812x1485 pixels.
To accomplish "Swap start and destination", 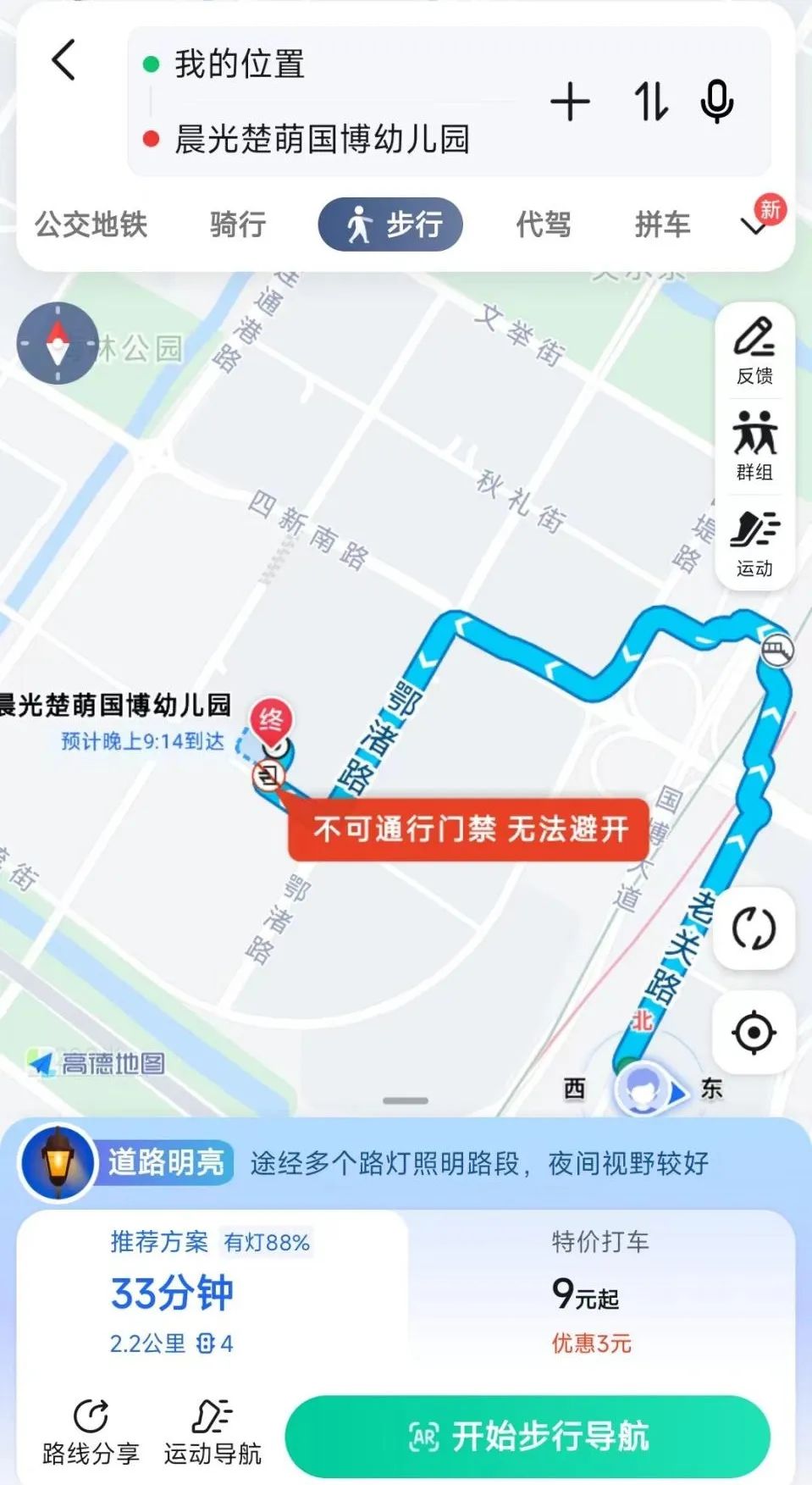I will pyautogui.click(x=650, y=103).
